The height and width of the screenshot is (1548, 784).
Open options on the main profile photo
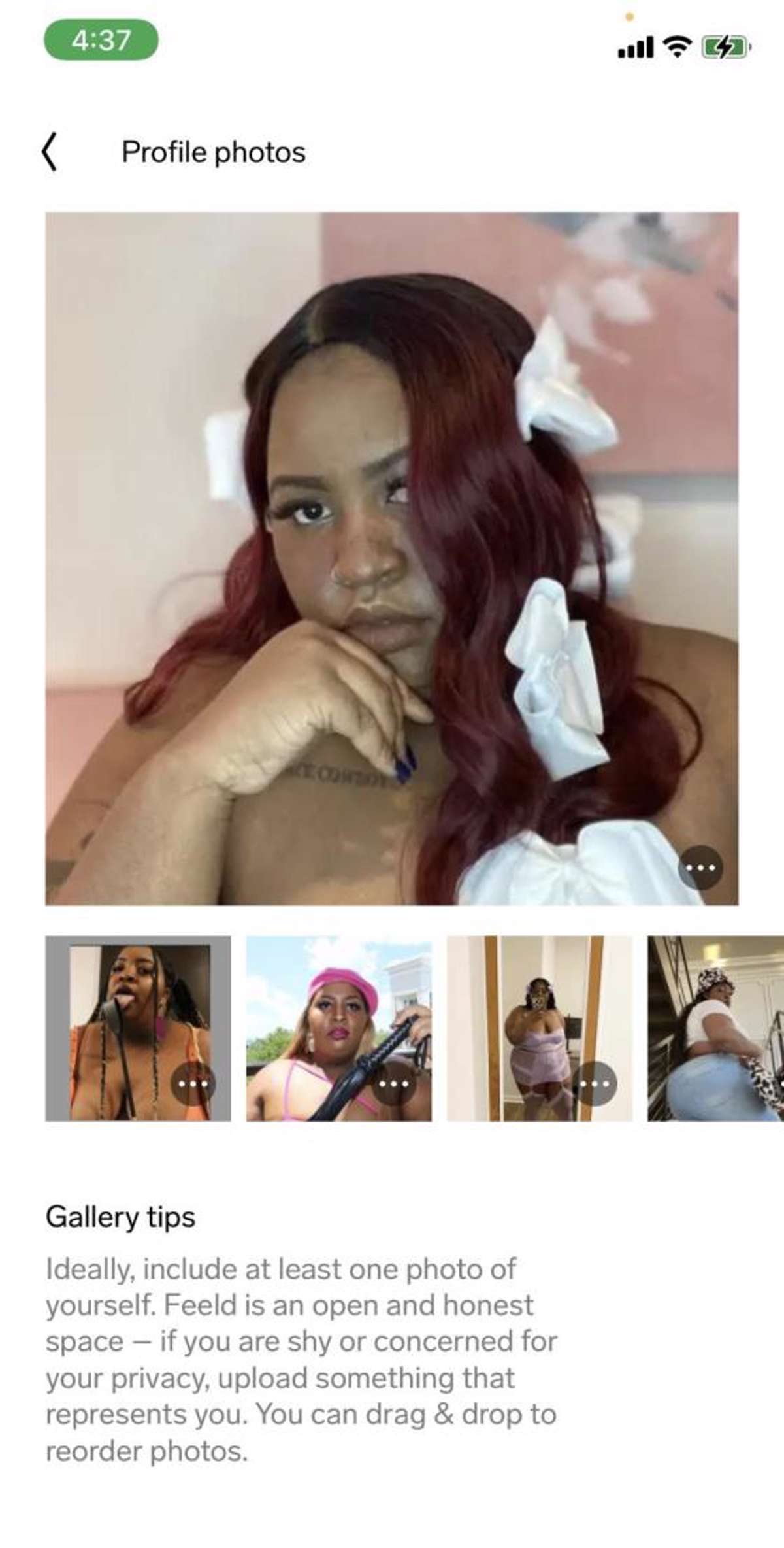700,867
